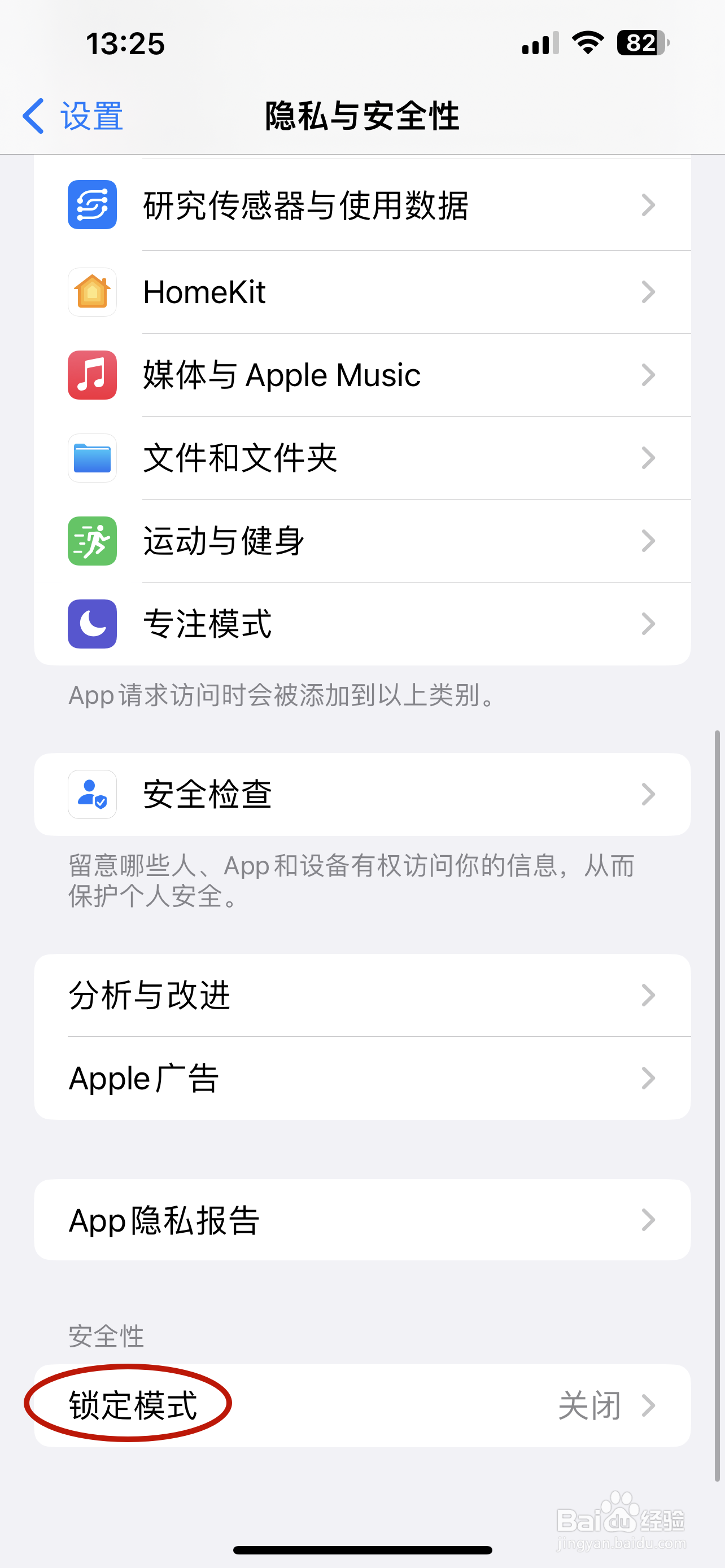Tap the red Apple Music note icon
The height and width of the screenshot is (1568, 725).
pos(92,375)
